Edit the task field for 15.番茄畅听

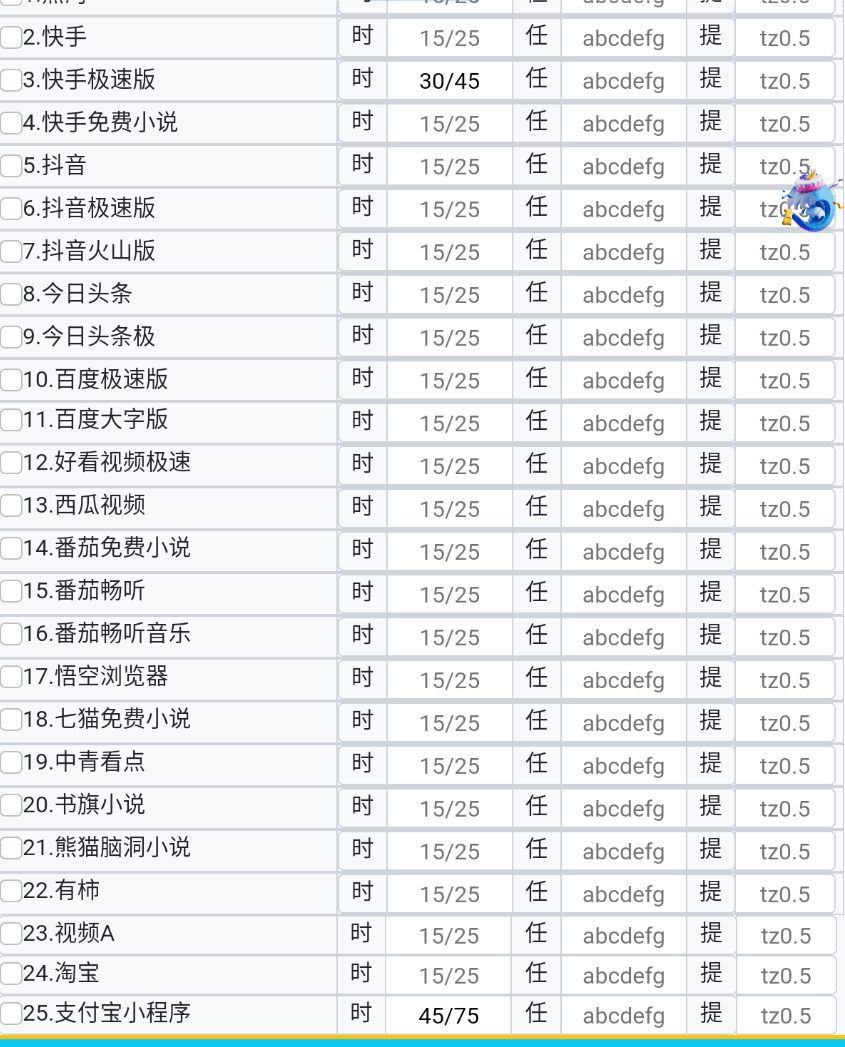click(623, 595)
